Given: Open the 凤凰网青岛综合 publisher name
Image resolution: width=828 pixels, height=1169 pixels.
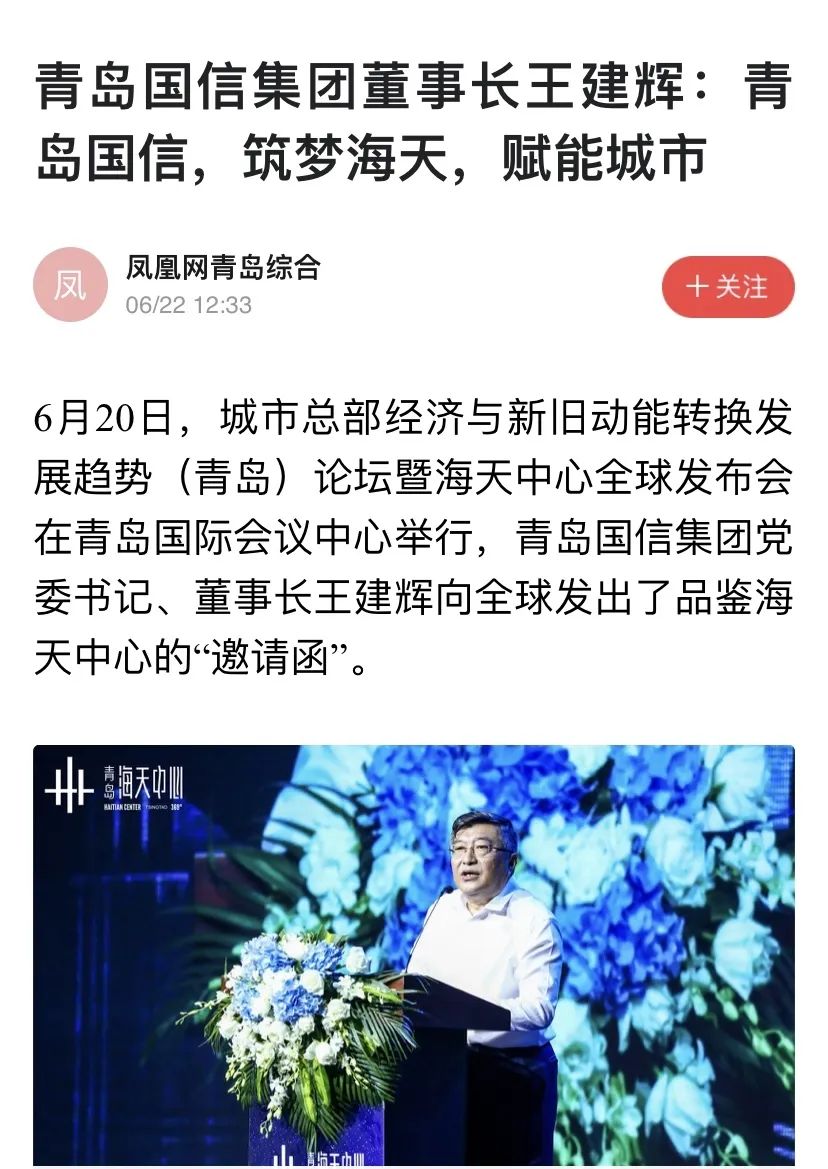Looking at the screenshot, I should pyautogui.click(x=222, y=266).
